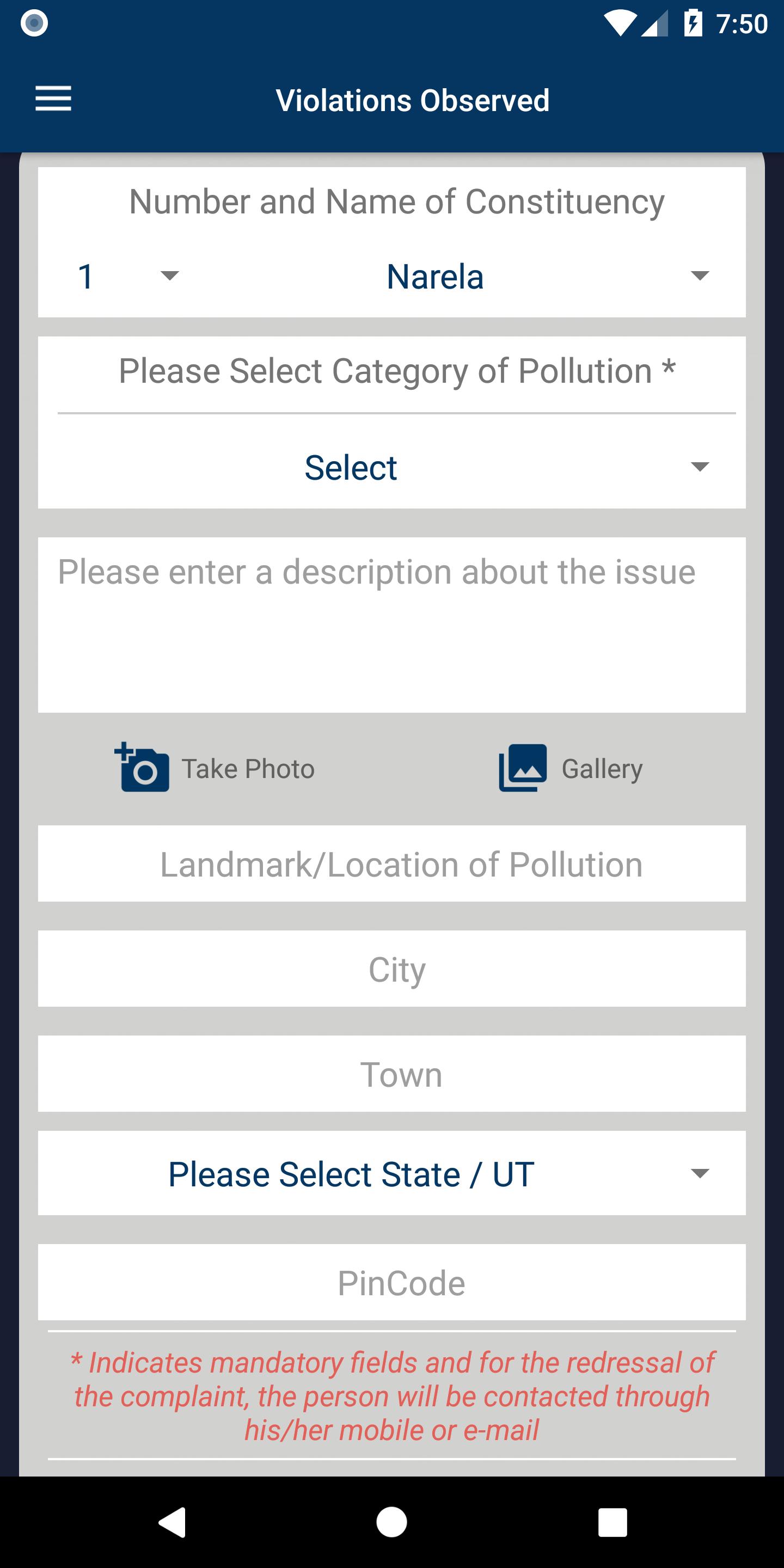Open recent apps from the navigation bar
This screenshot has width=784, height=1568.
coord(612,1522)
